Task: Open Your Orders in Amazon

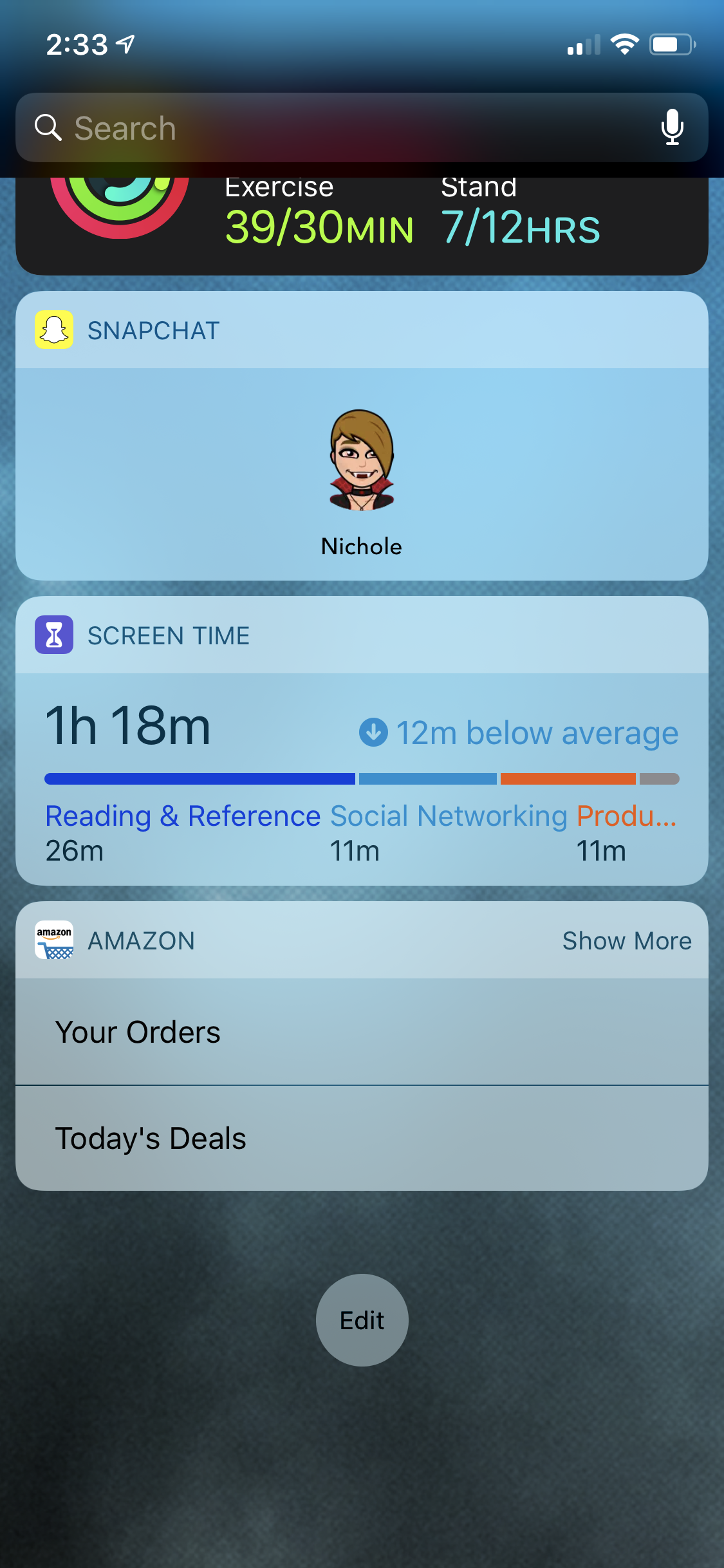Action: 362,1032
